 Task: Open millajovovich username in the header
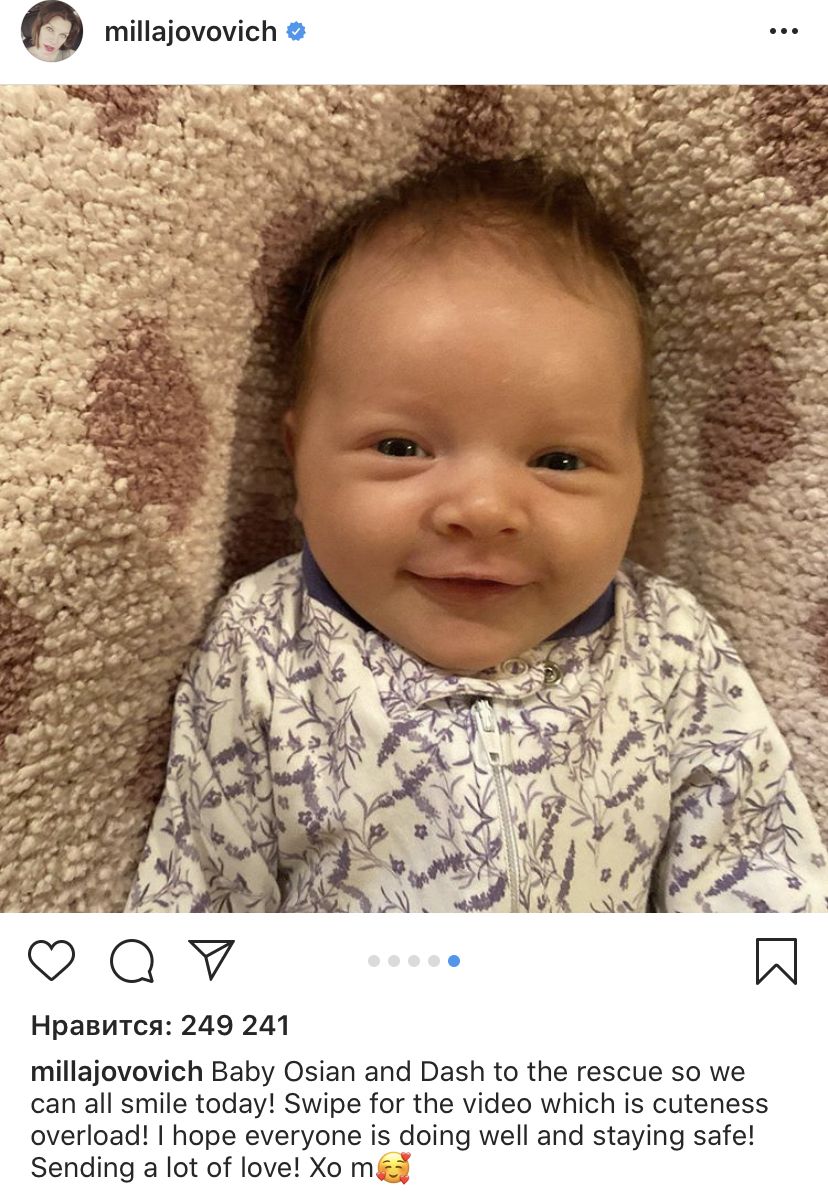pos(191,32)
